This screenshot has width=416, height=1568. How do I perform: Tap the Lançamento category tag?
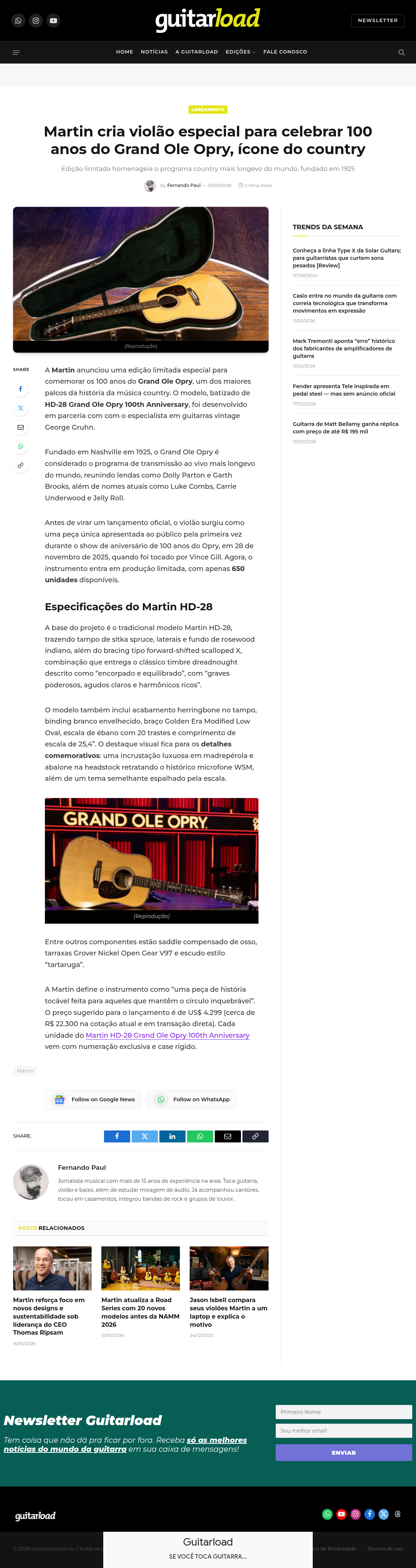pyautogui.click(x=208, y=110)
